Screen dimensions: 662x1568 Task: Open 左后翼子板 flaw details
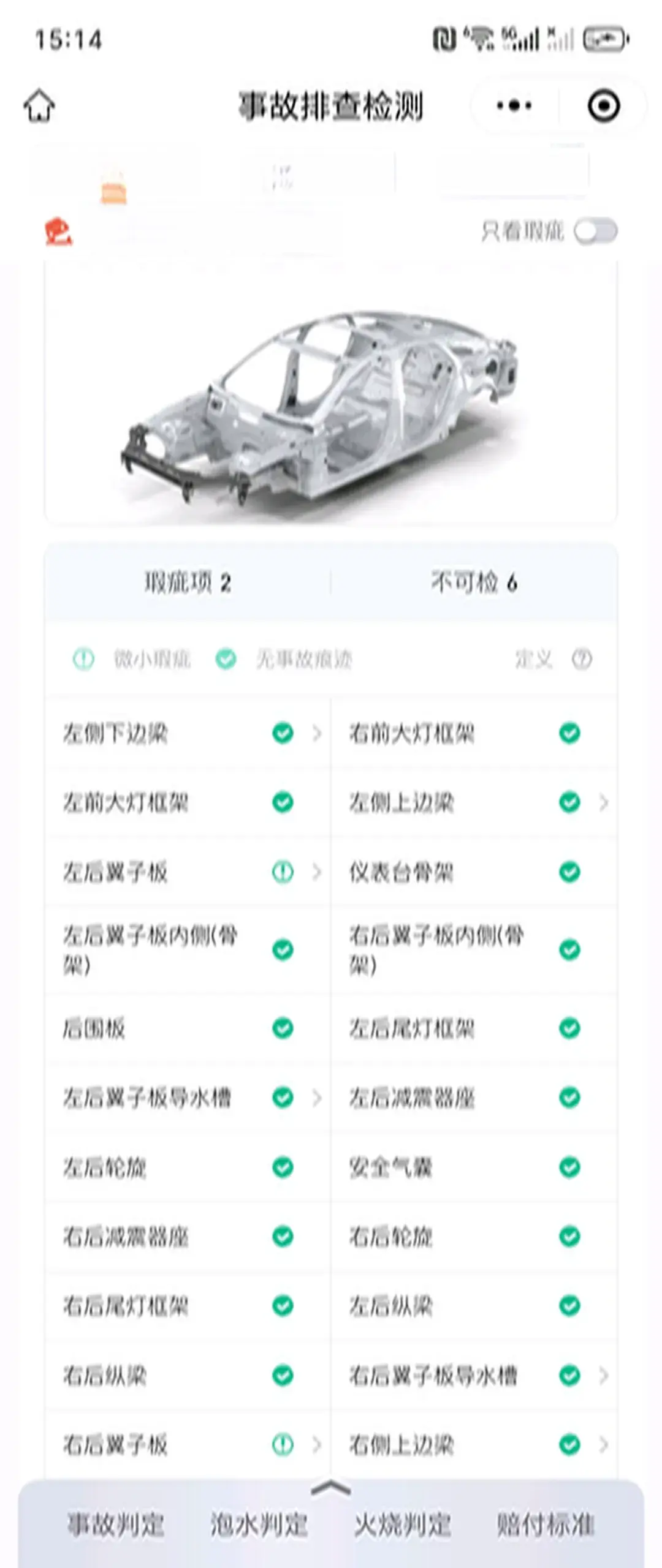[x=187, y=872]
